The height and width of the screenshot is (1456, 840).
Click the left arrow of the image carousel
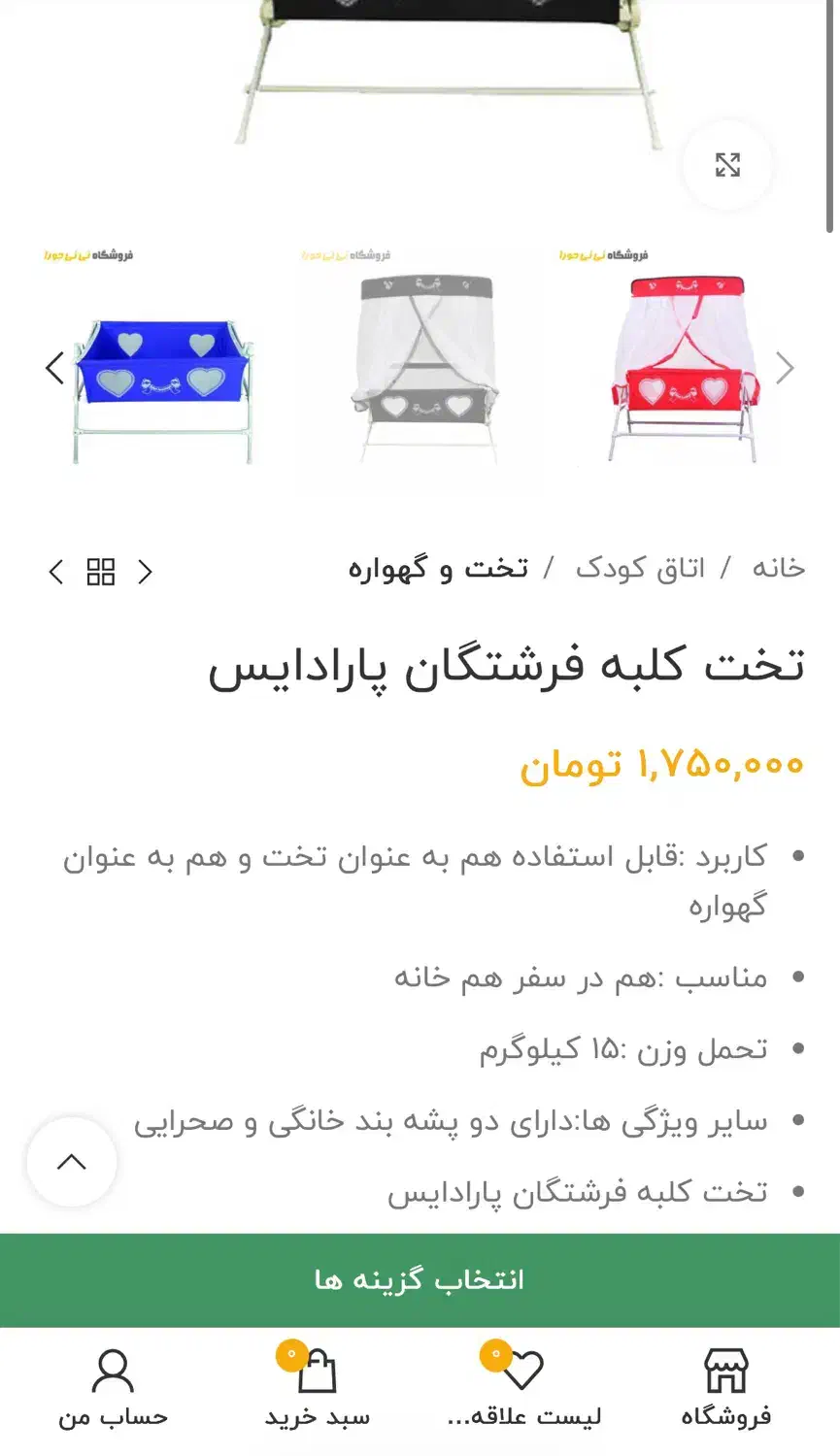tap(53, 367)
